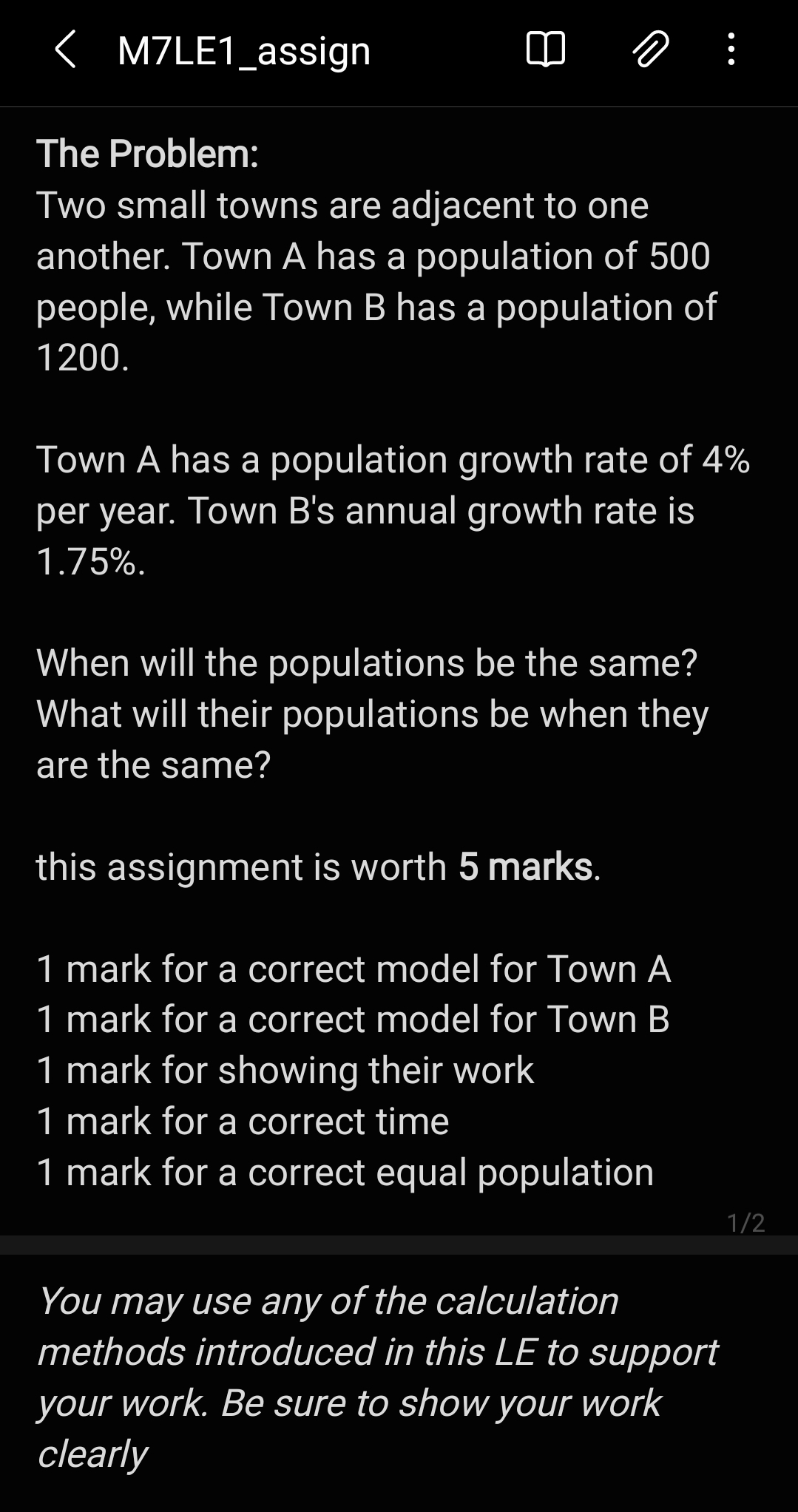The width and height of the screenshot is (798, 1512).
Task: Attach a file with paperclip icon
Action: [650, 50]
